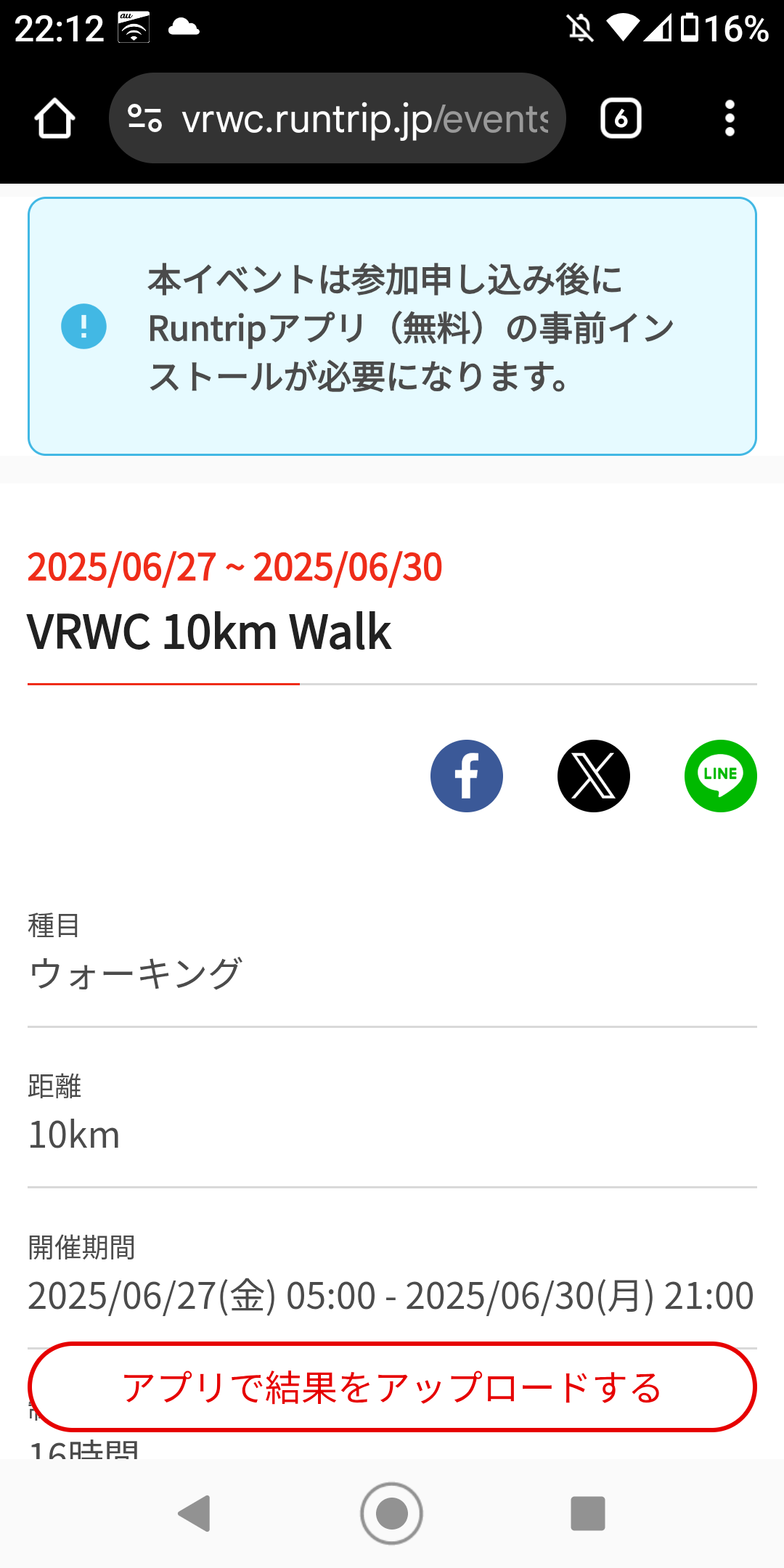Open recent apps from the navigation bar
Screen dimensions: 784x1568
[587, 1514]
